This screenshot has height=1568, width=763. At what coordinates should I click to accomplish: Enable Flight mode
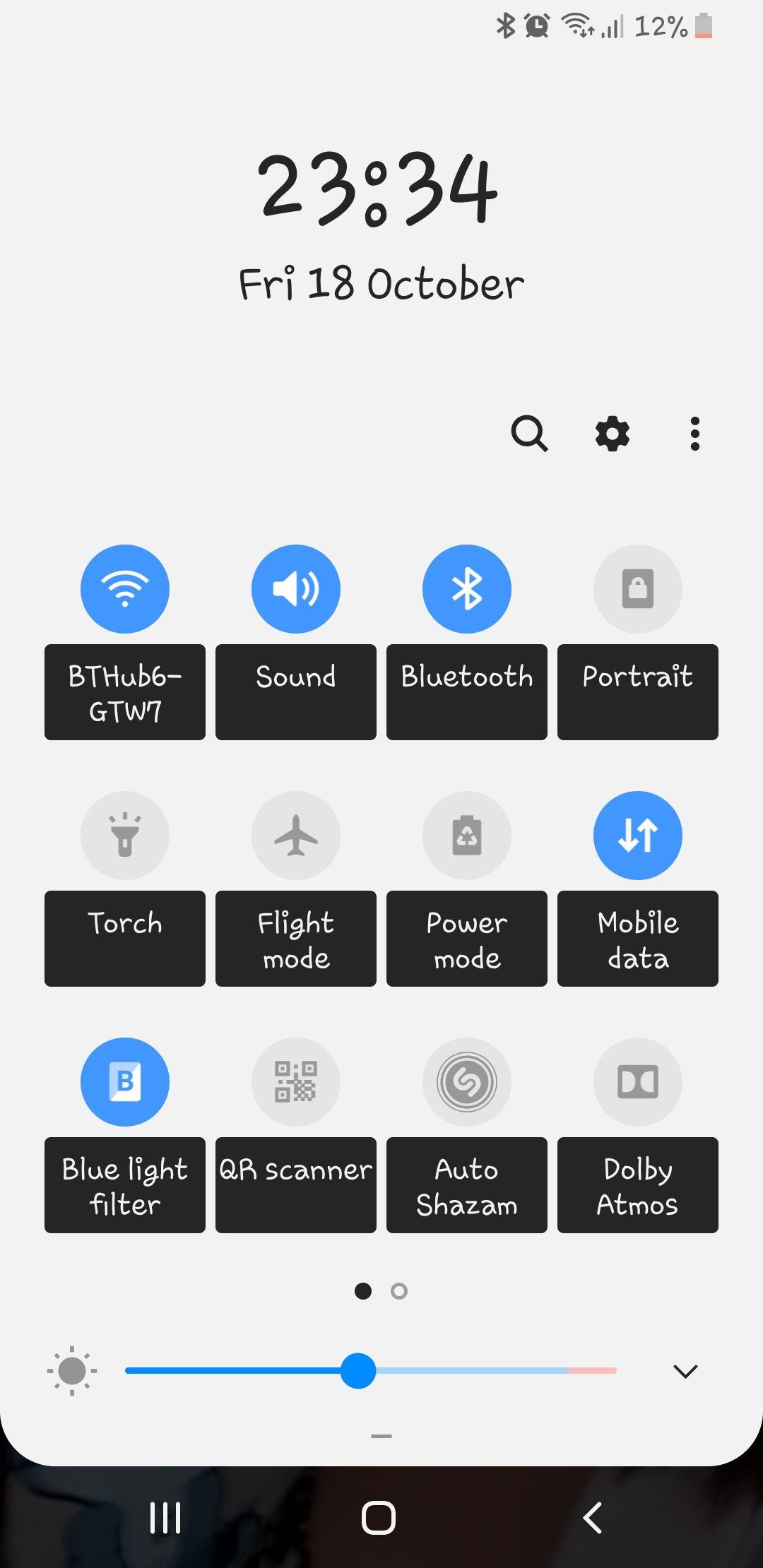pyautogui.click(x=295, y=835)
